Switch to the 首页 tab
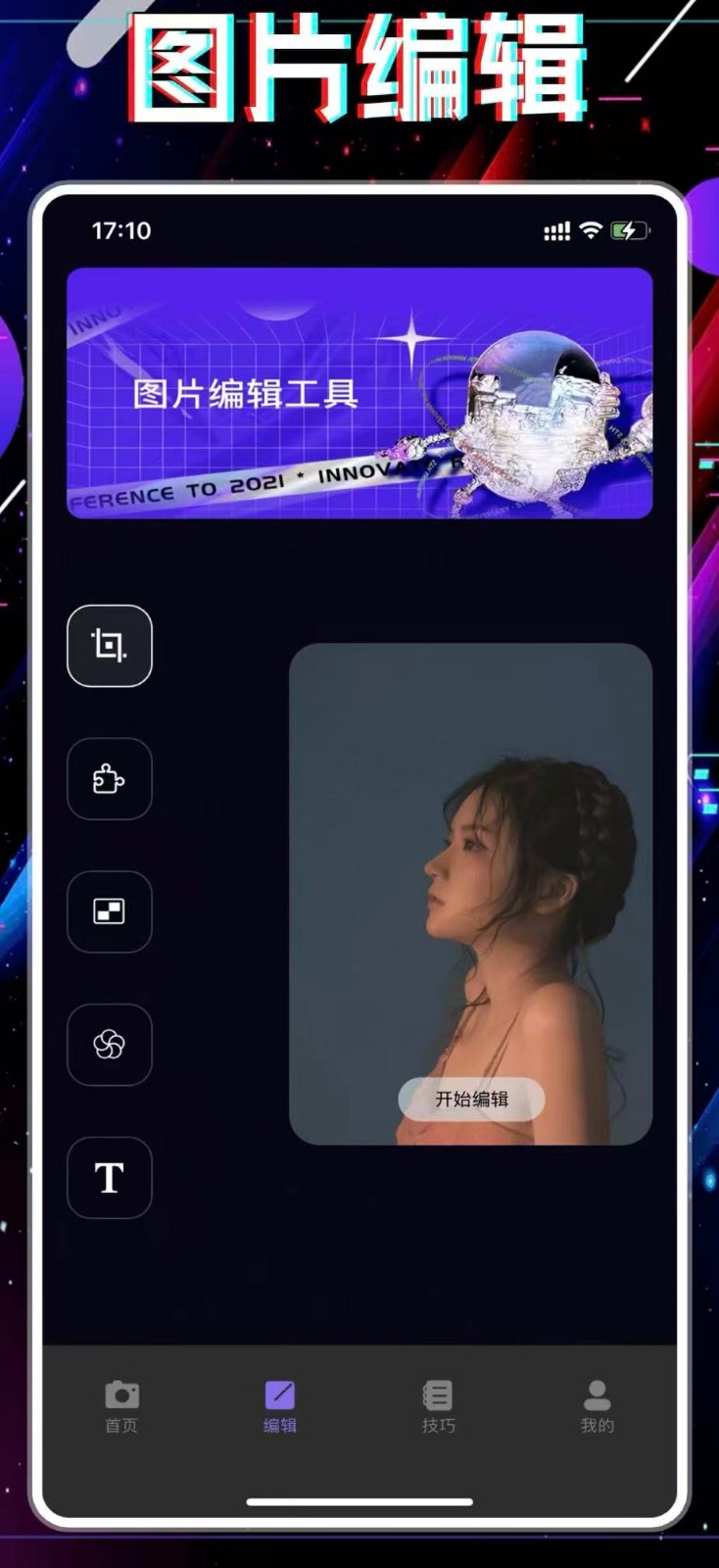The width and height of the screenshot is (719, 1568). click(x=120, y=1426)
